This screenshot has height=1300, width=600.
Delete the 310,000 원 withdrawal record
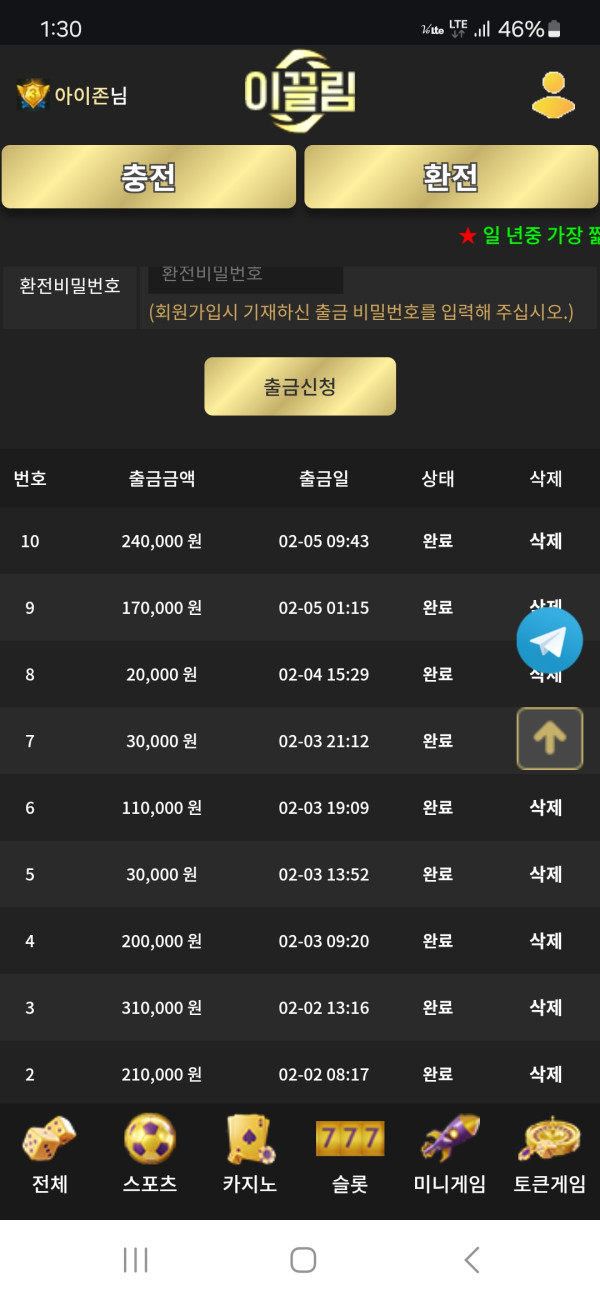546,1008
